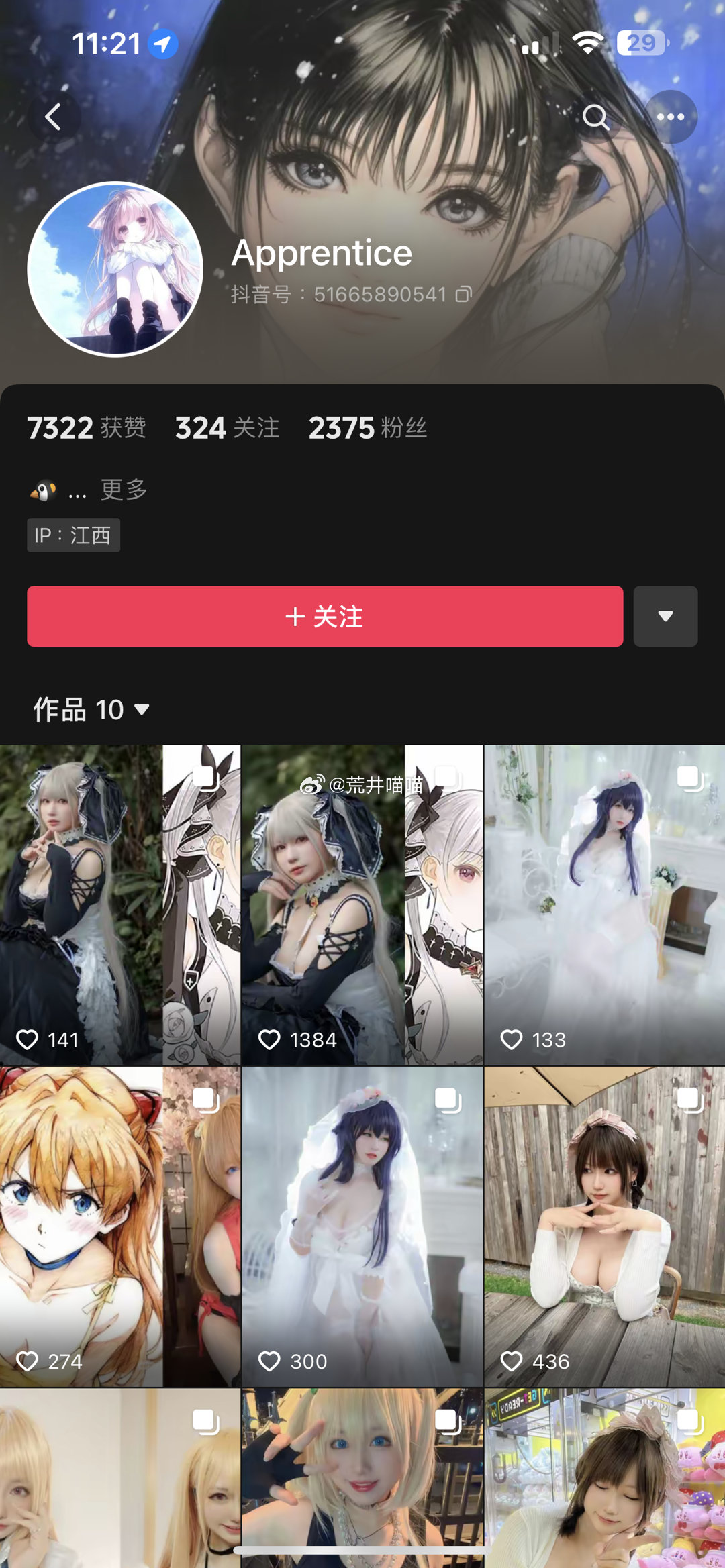725x1568 pixels.
Task: Open the 作品 10 sorting dropdown
Action: pos(91,710)
